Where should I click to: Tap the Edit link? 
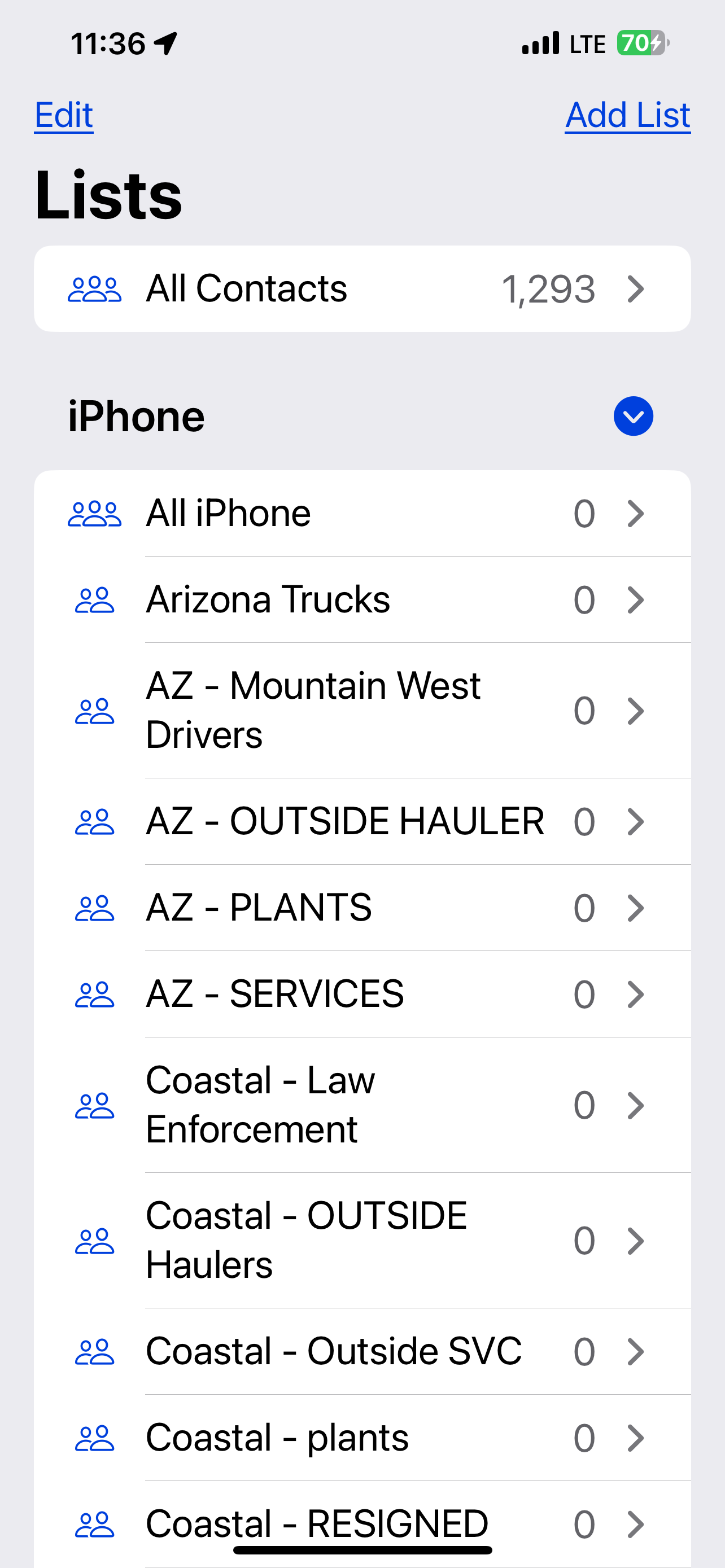[x=64, y=115]
